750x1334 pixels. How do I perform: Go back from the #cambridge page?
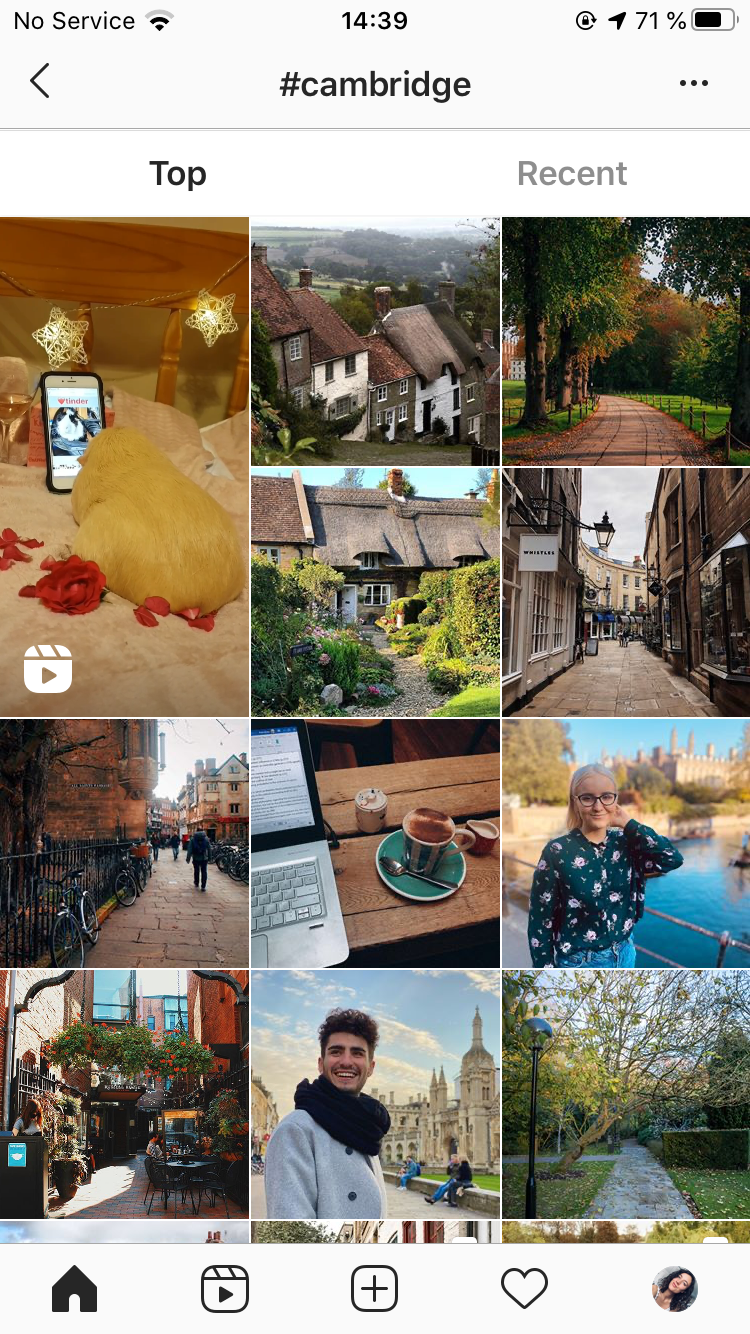coord(40,82)
